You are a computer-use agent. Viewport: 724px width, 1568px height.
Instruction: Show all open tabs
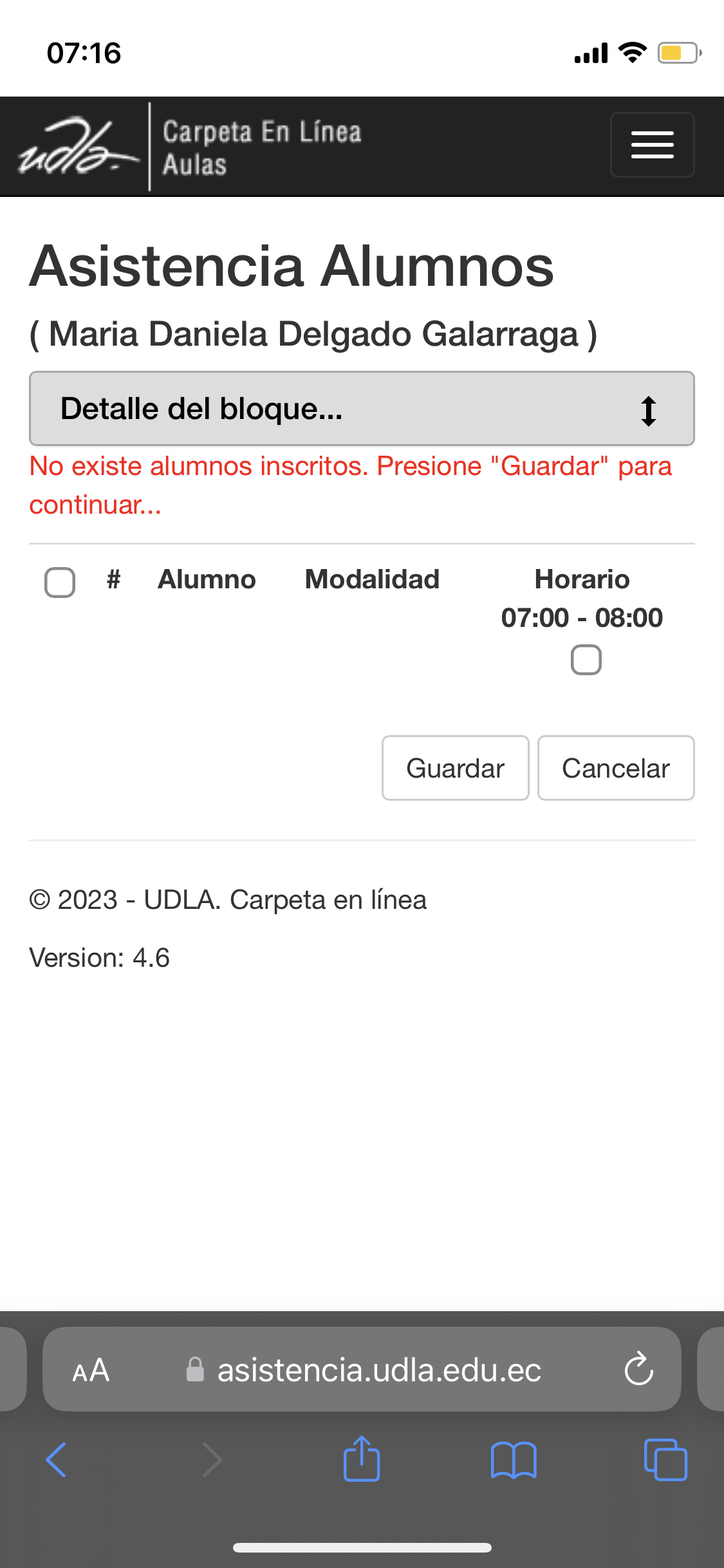665,1459
